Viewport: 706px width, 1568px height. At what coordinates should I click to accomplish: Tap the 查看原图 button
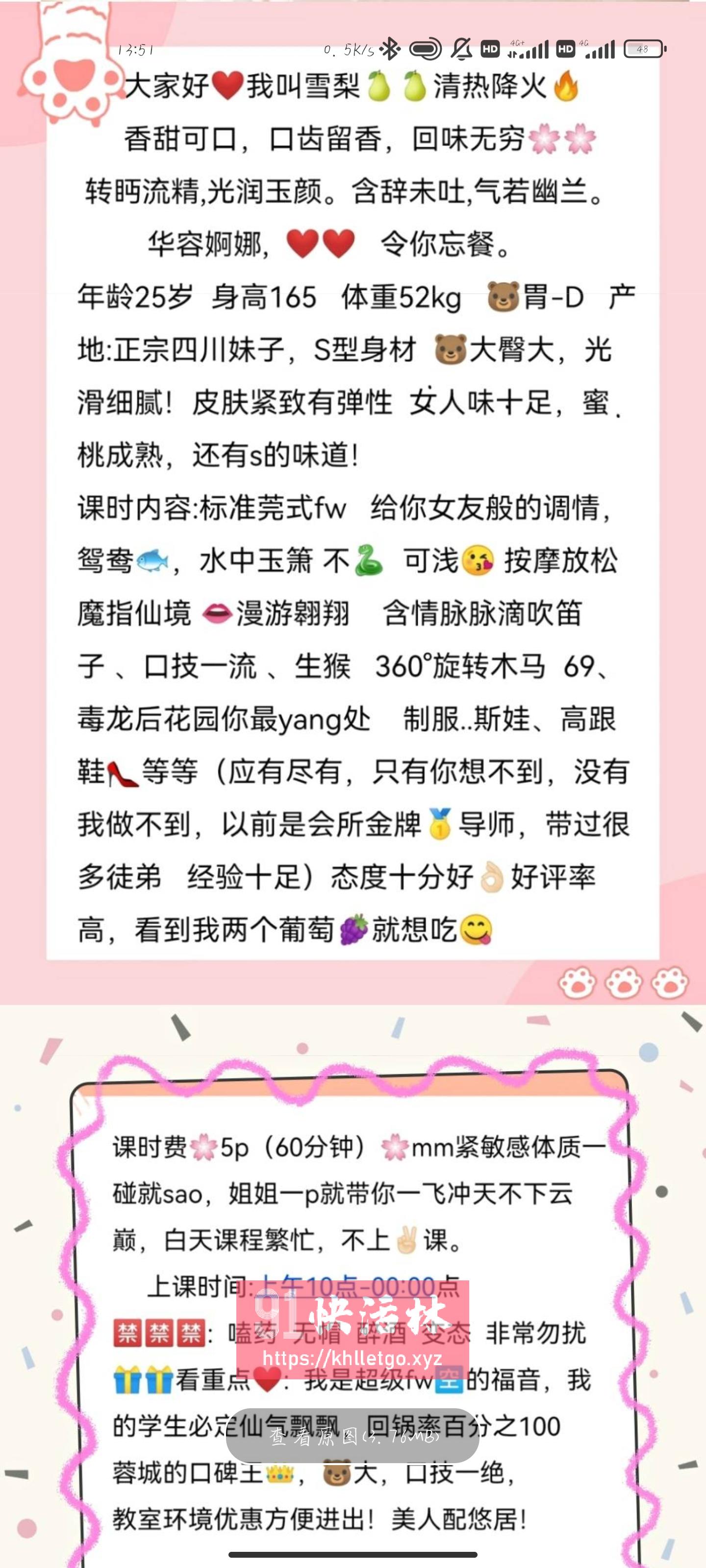pyautogui.click(x=352, y=1437)
